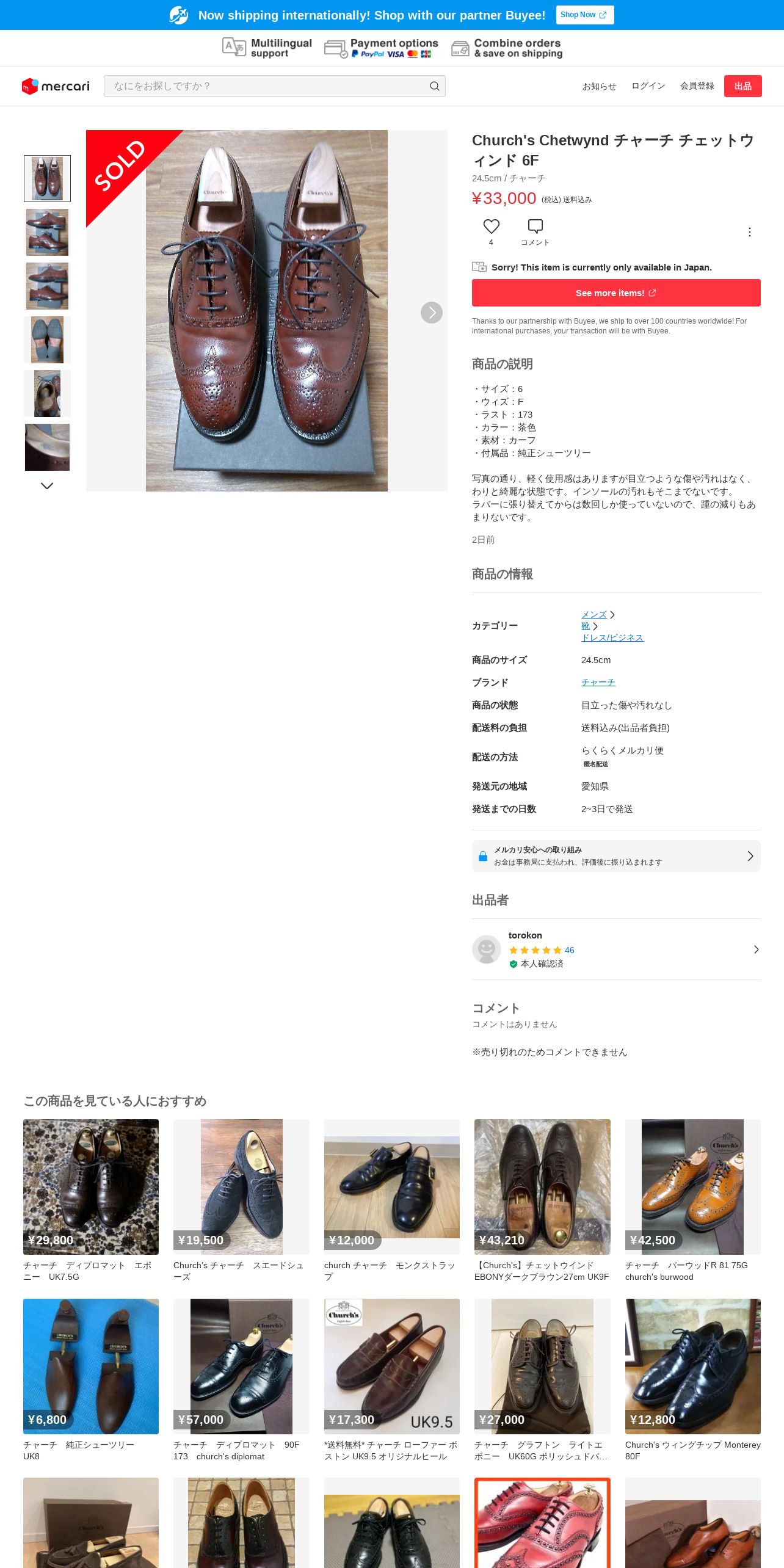Show next product photo with arrow
Screen dimensions: 784x1568
click(x=431, y=313)
